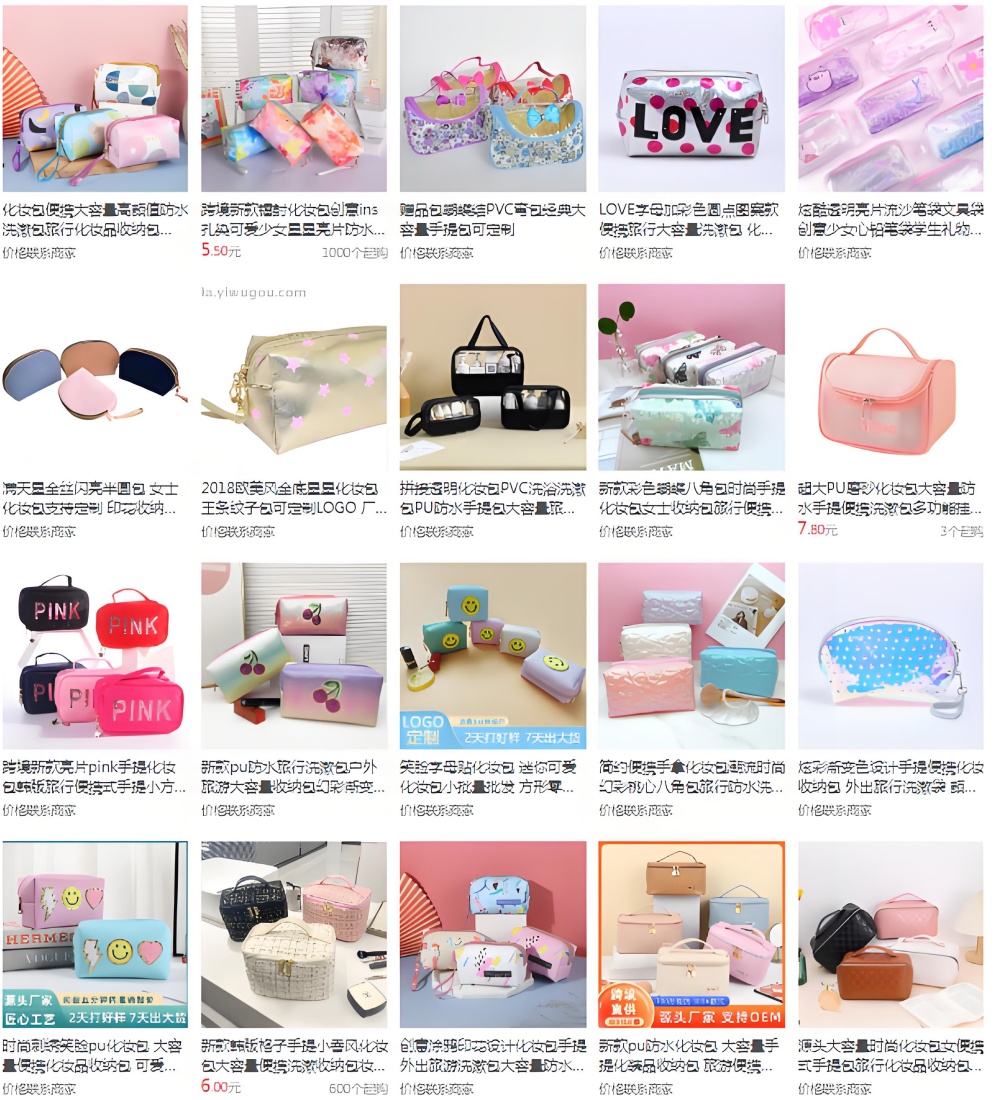View the 化妆包便携大容量高颜值防水 product

point(95,99)
